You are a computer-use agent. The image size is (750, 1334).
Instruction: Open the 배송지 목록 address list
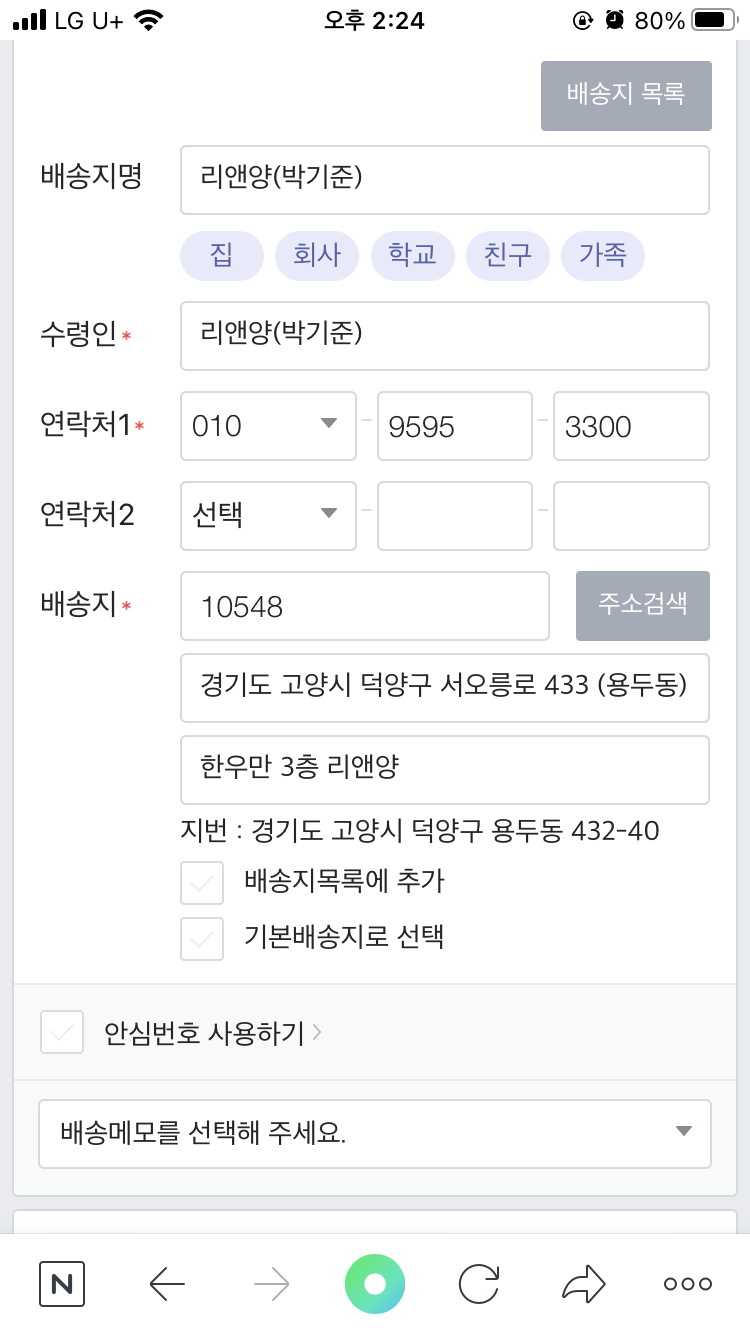(x=626, y=96)
